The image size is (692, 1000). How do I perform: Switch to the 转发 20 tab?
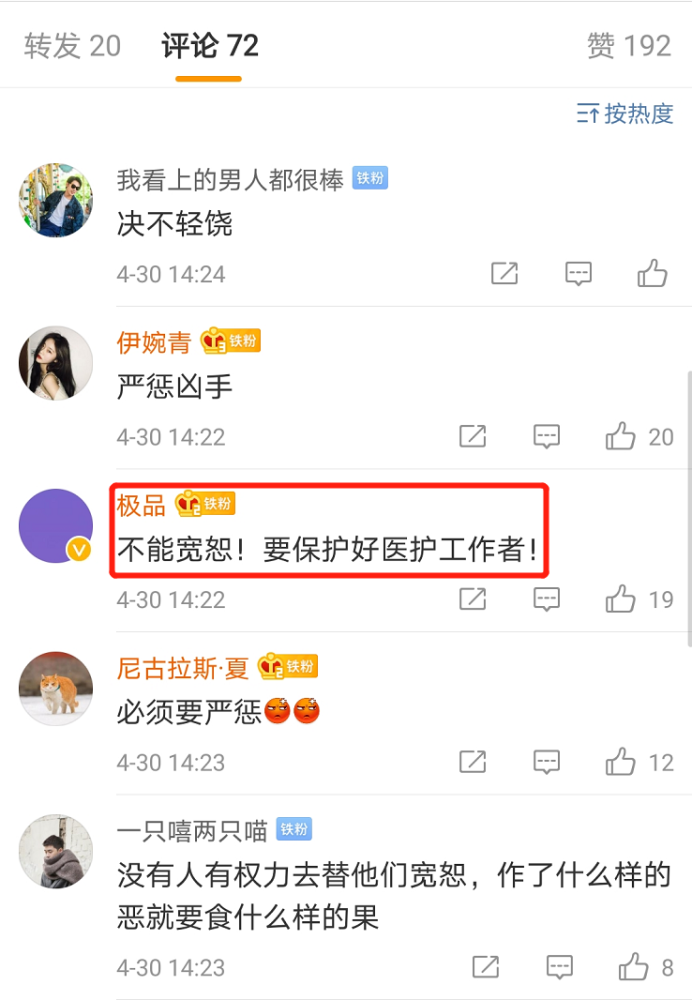pyautogui.click(x=72, y=46)
